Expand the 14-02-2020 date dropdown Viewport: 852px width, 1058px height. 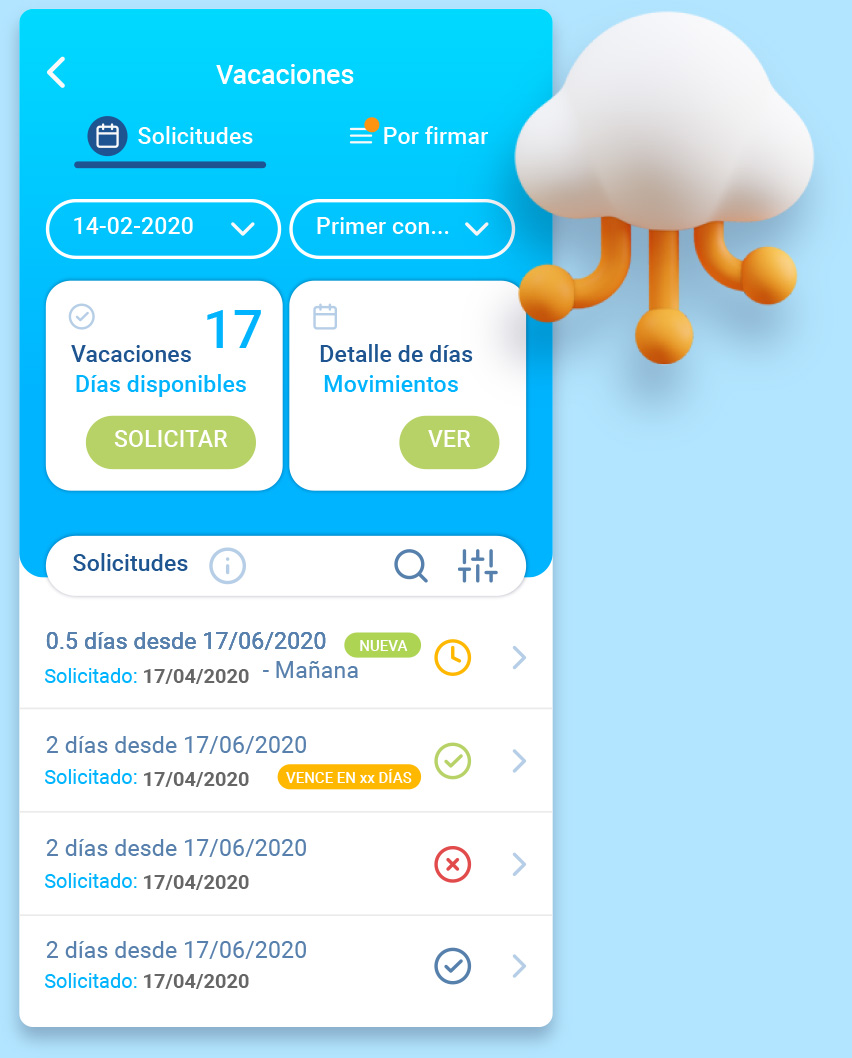pos(163,228)
